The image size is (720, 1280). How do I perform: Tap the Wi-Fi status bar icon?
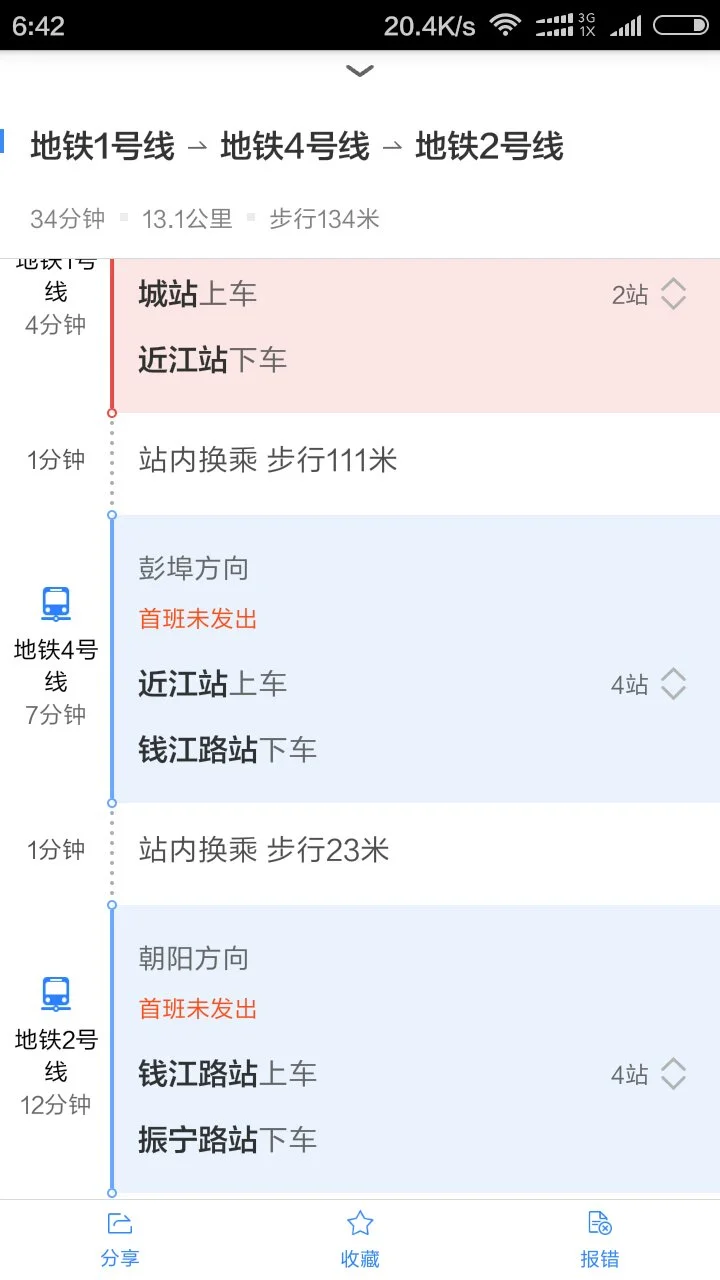pyautogui.click(x=505, y=25)
